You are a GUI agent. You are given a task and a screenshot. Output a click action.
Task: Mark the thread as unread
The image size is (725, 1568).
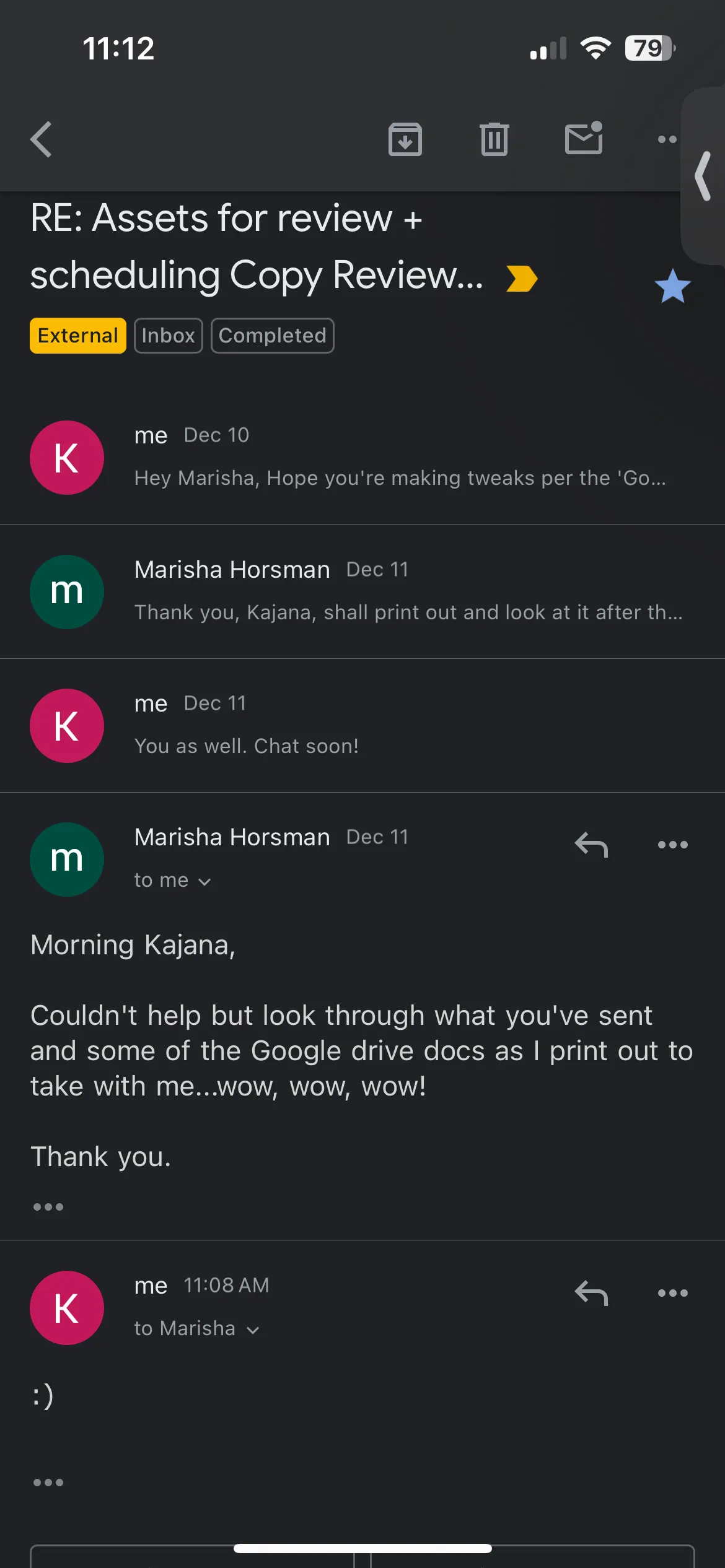coord(584,137)
